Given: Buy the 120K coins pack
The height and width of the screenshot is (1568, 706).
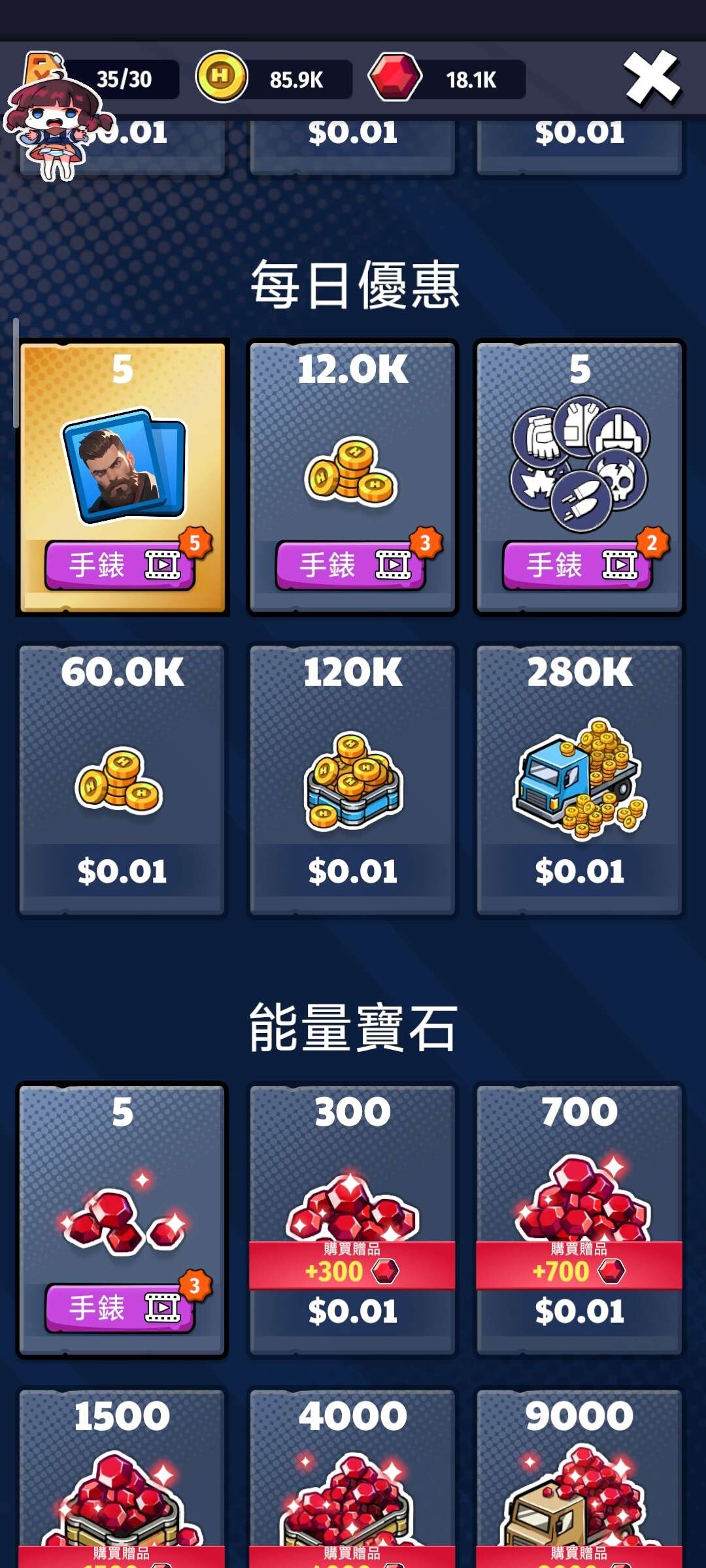Looking at the screenshot, I should (352, 870).
